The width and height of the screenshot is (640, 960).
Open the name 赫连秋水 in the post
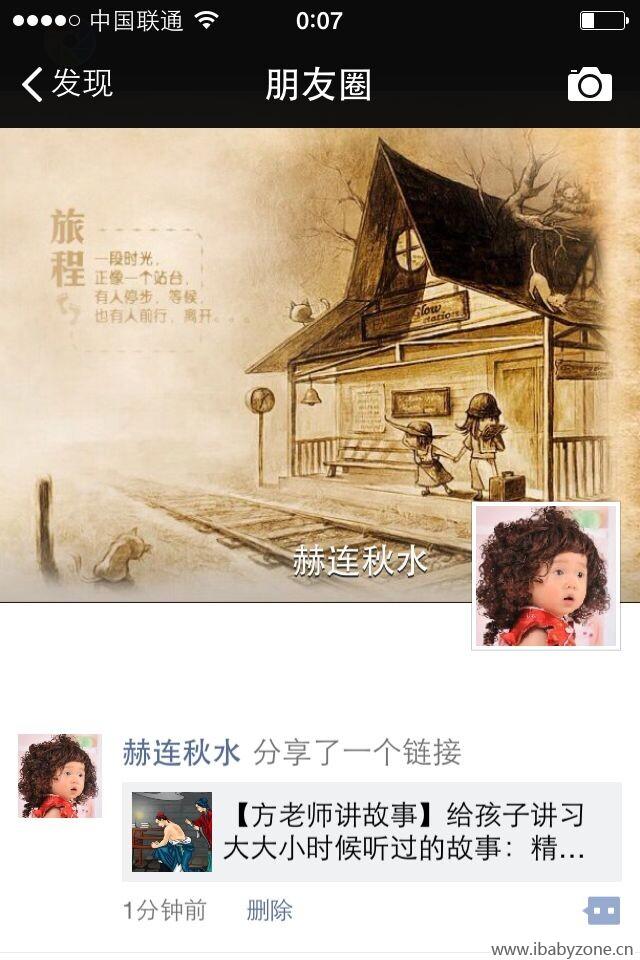181,752
